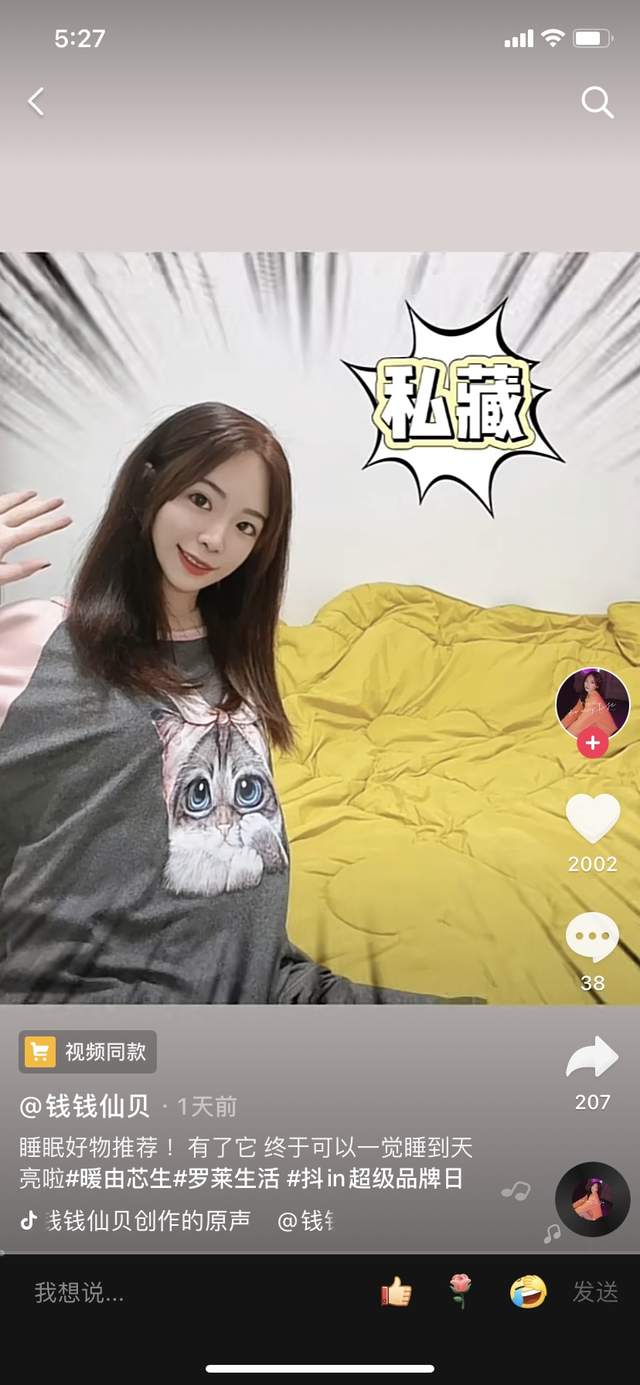Open the #抖in超级品牌日 hashtag
Image resolution: width=640 pixels, height=1385 pixels.
[x=375, y=1178]
